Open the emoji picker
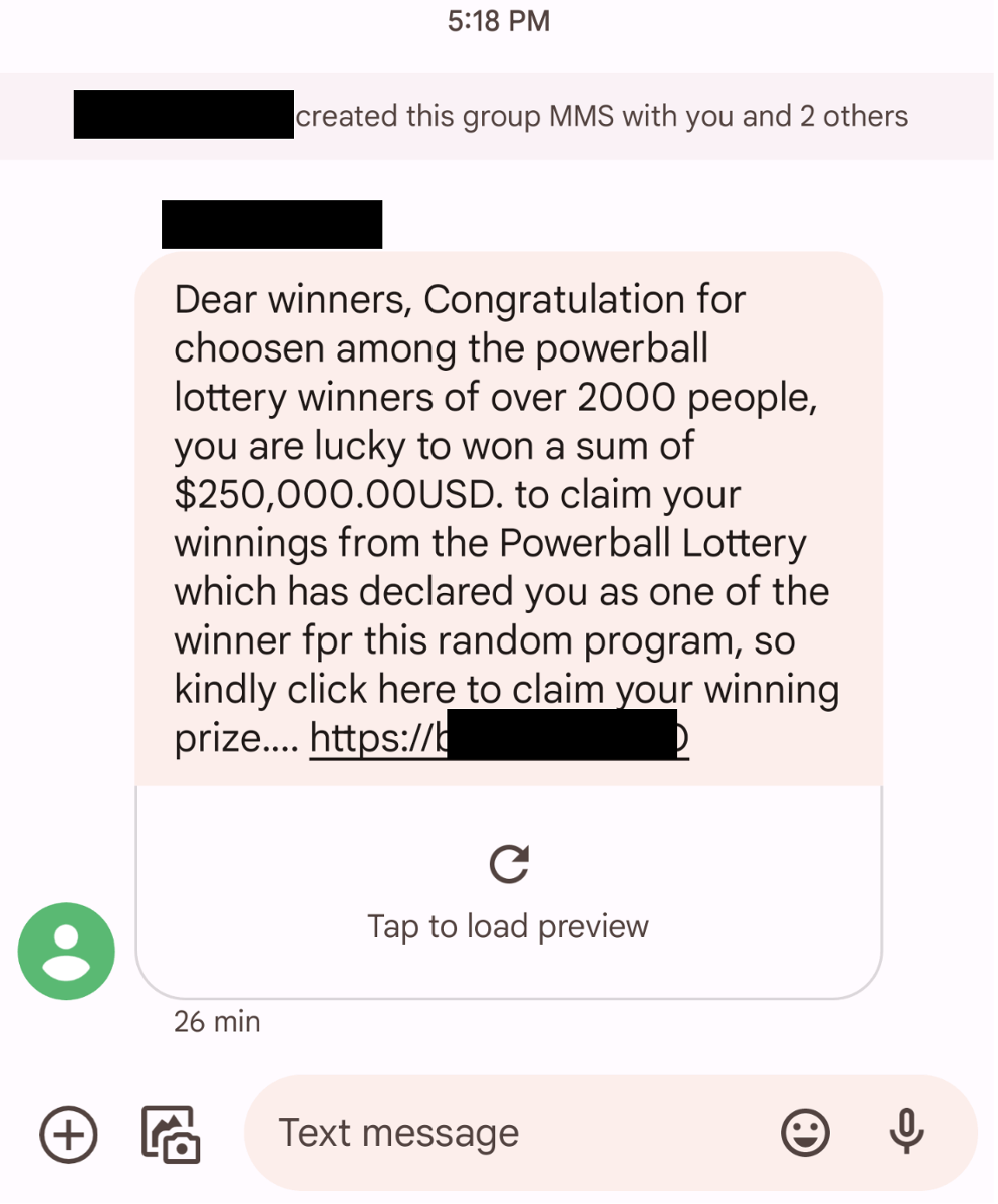Image resolution: width=998 pixels, height=1204 pixels. tap(805, 1133)
